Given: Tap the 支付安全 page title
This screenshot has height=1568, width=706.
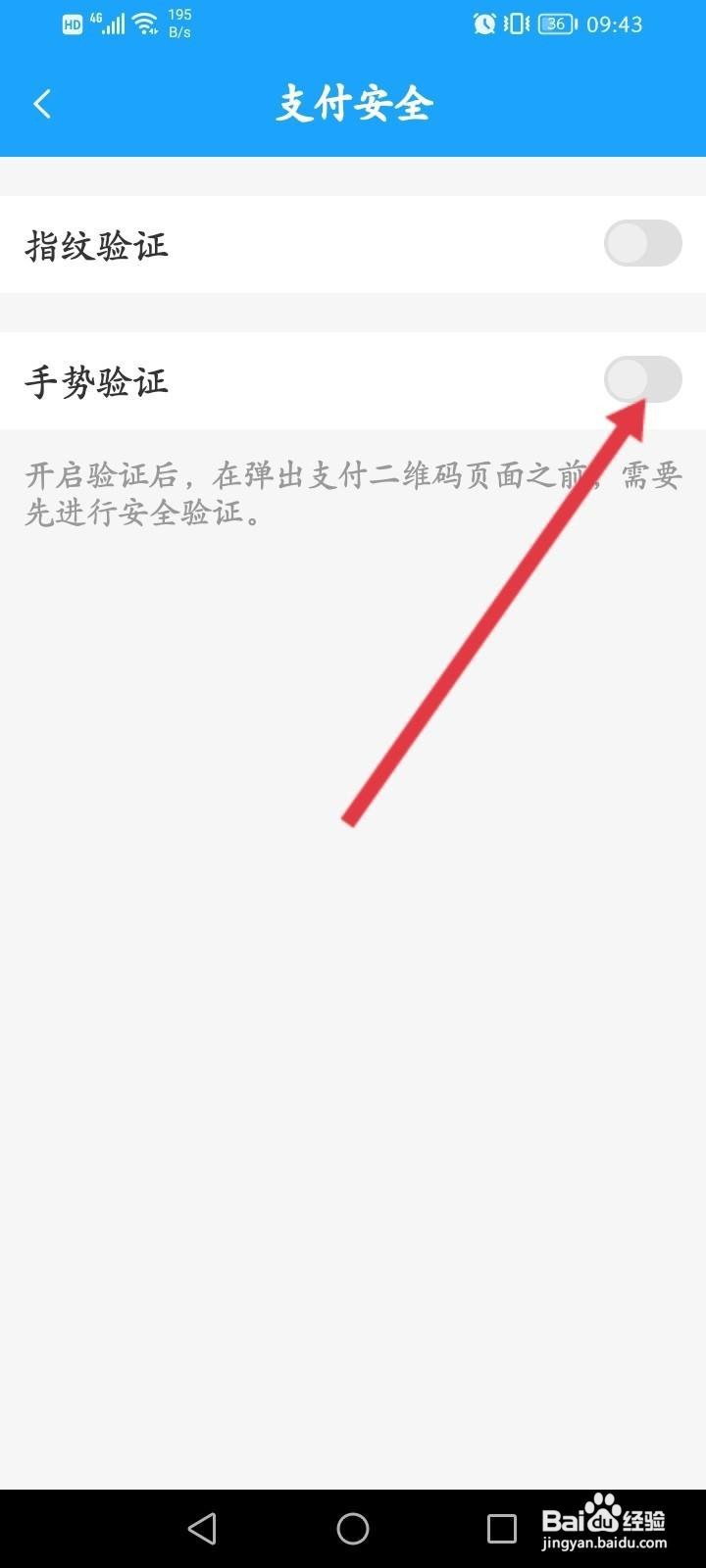Looking at the screenshot, I should pos(353,102).
